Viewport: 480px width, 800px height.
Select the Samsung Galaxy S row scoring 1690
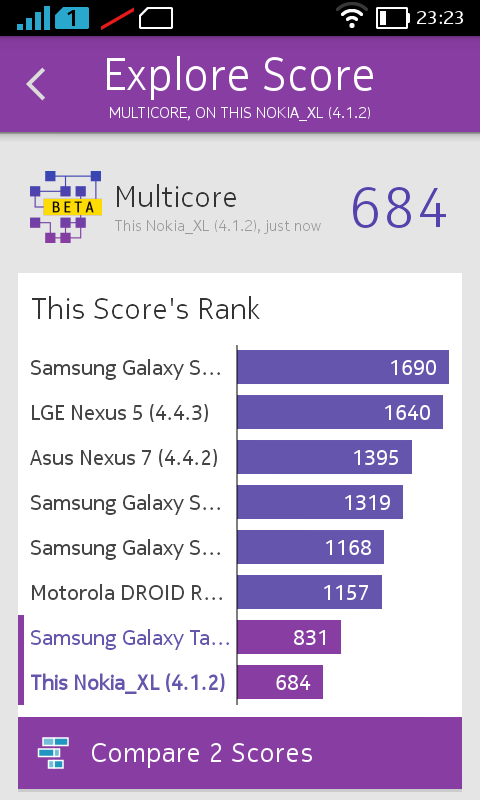tap(240, 367)
